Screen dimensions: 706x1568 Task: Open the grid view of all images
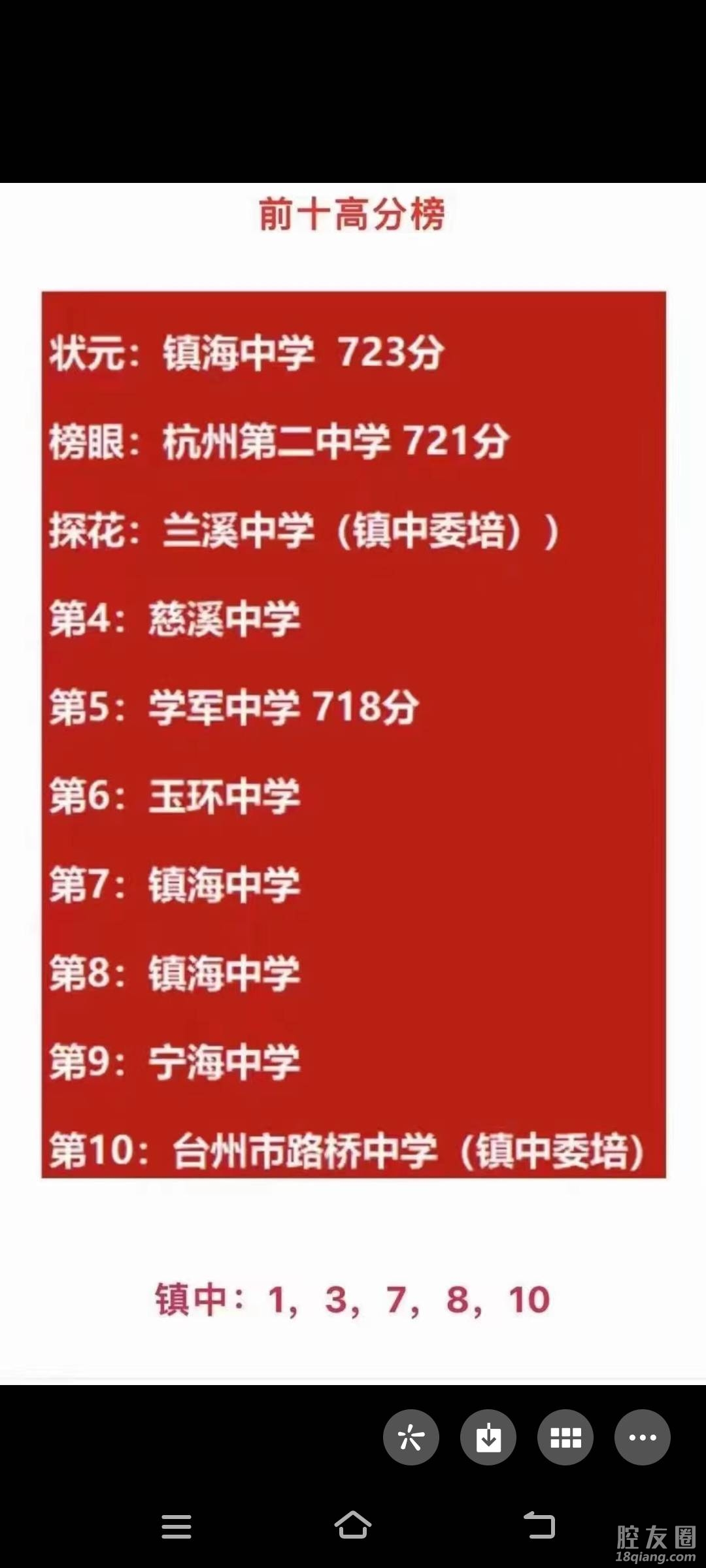(x=565, y=1437)
